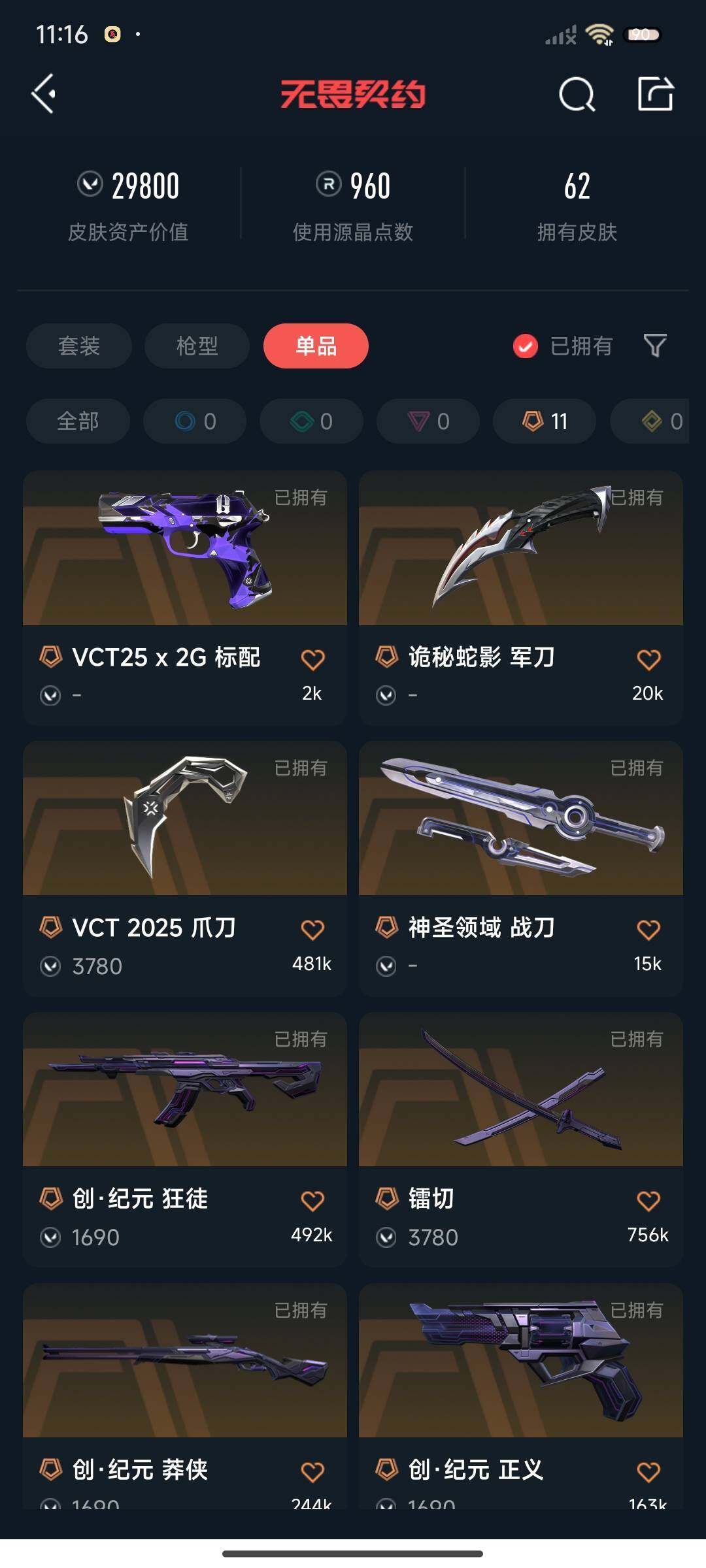
Task: Select the orange rarity filter showing 11
Action: point(543,421)
